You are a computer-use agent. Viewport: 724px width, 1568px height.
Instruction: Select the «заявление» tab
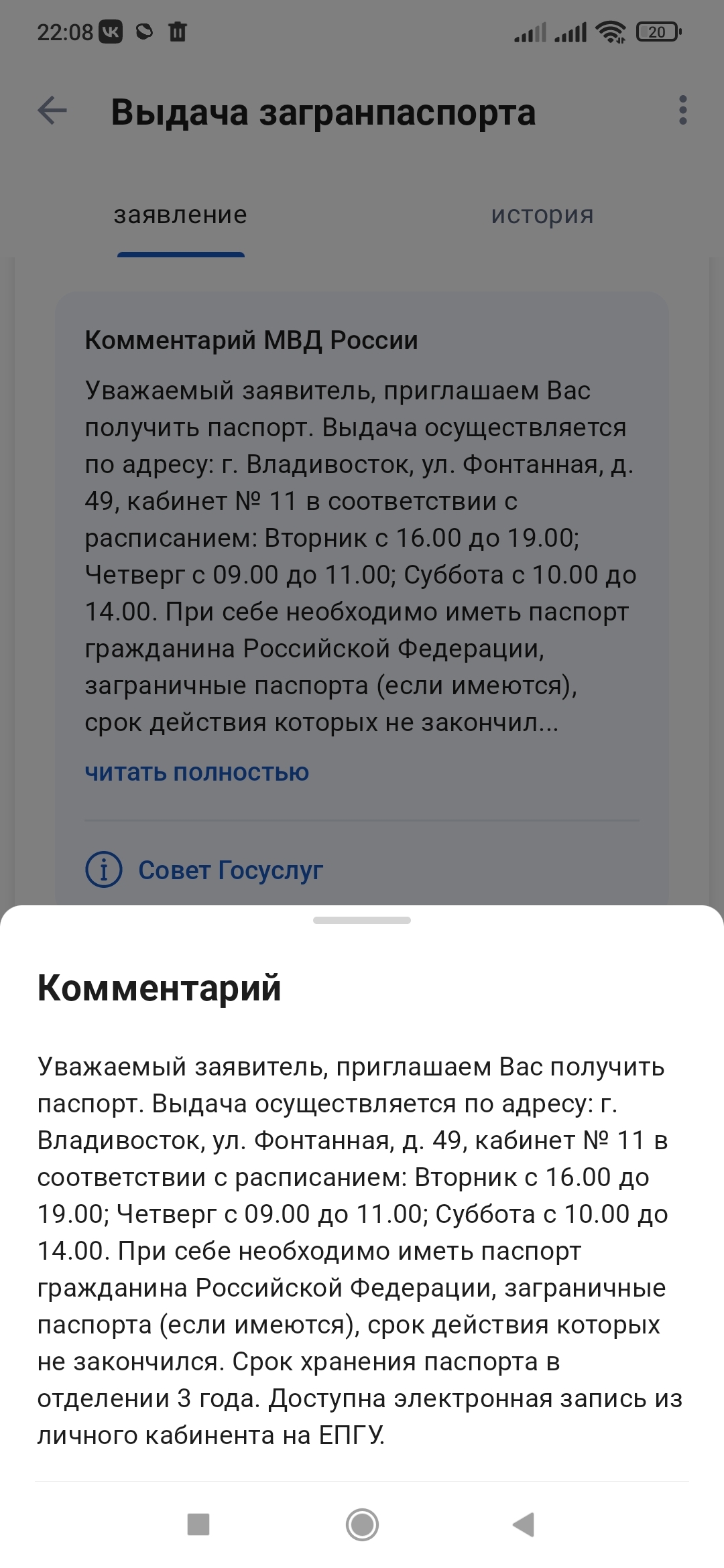(x=180, y=215)
